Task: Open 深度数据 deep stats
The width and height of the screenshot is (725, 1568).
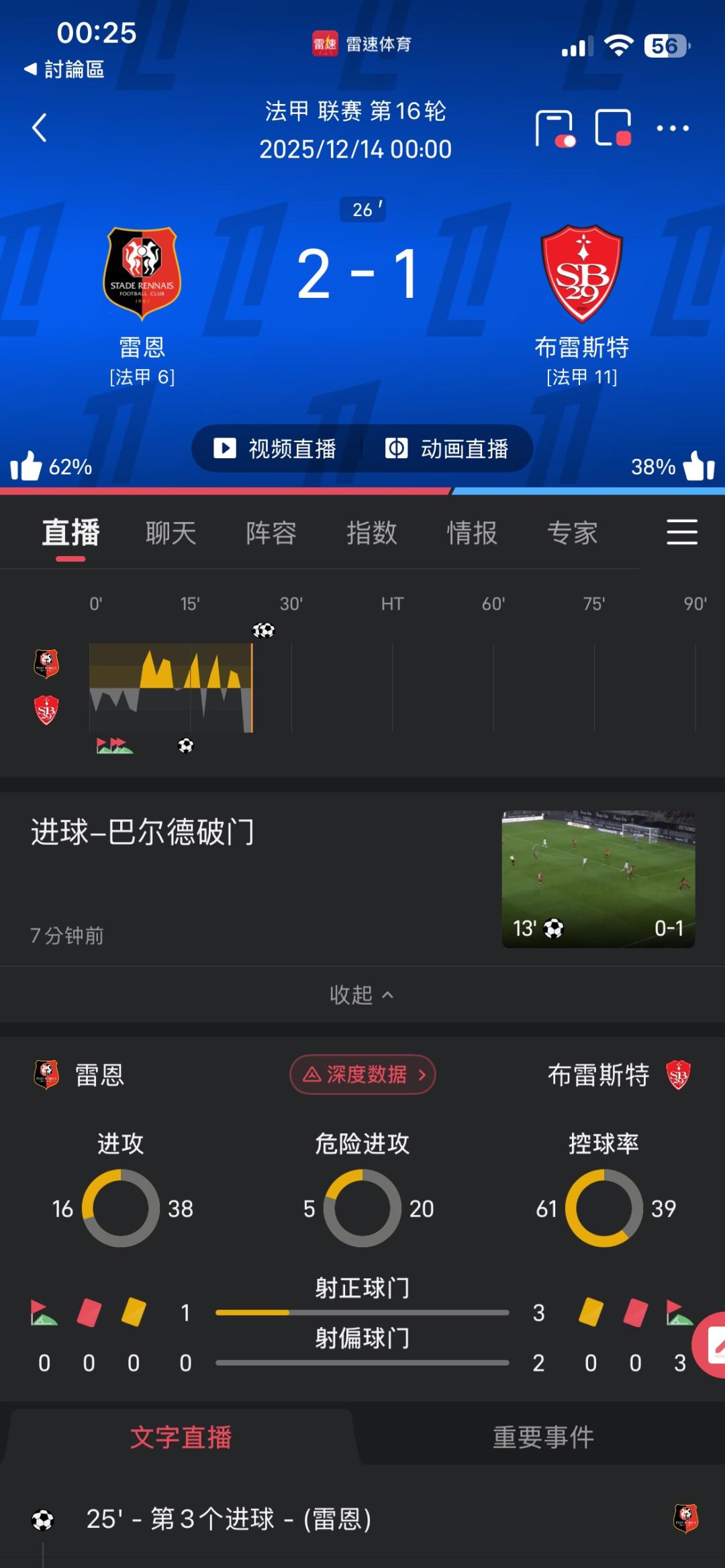Action: pyautogui.click(x=362, y=1074)
